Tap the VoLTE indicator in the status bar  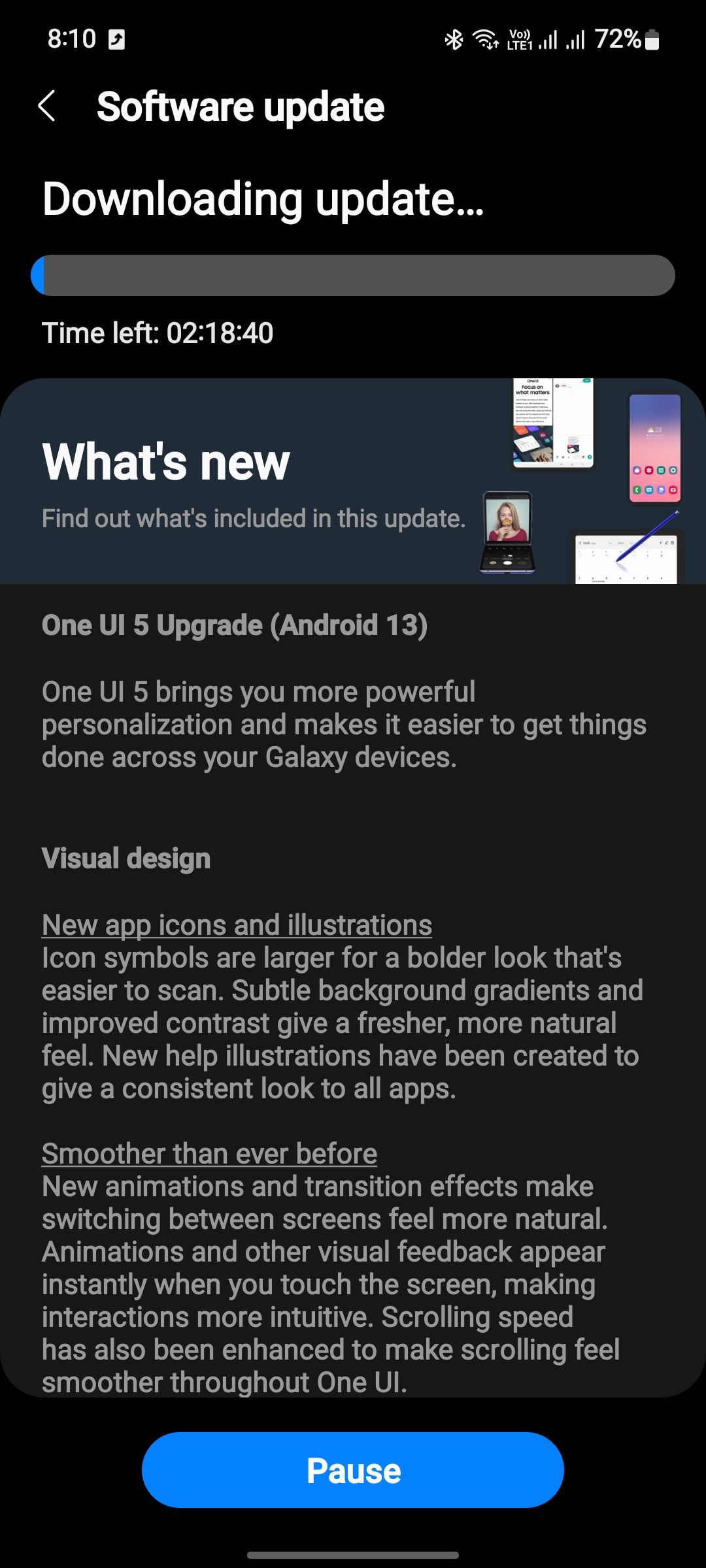click(521, 39)
